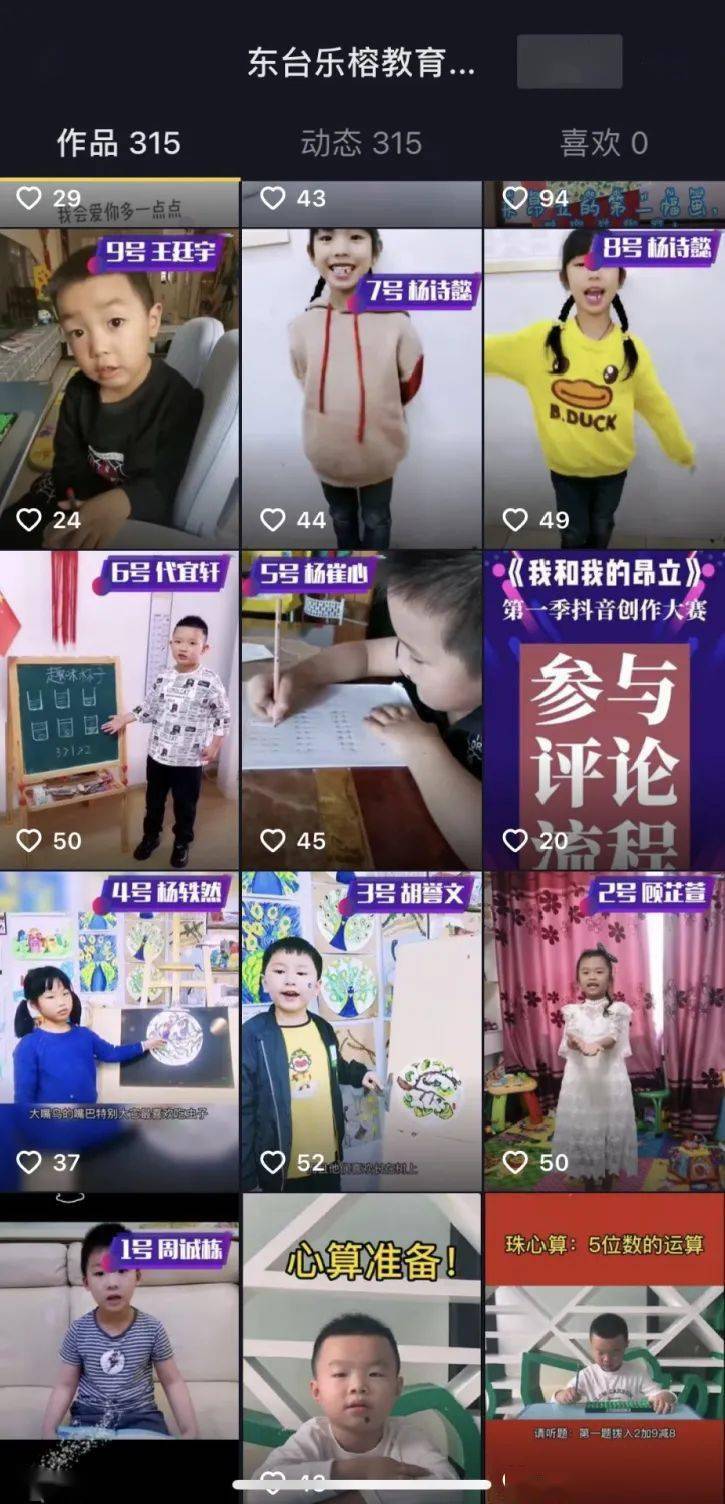Open video 8号 杨诗懿
725x1504 pixels.
(604, 390)
